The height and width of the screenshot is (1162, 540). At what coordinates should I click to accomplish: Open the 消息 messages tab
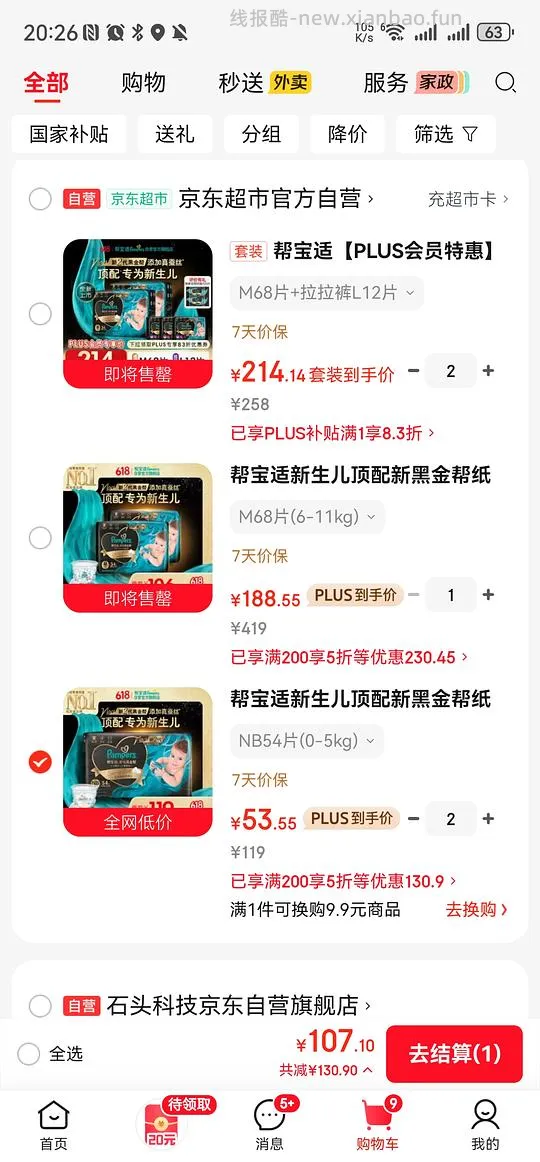pyautogui.click(x=270, y=1125)
